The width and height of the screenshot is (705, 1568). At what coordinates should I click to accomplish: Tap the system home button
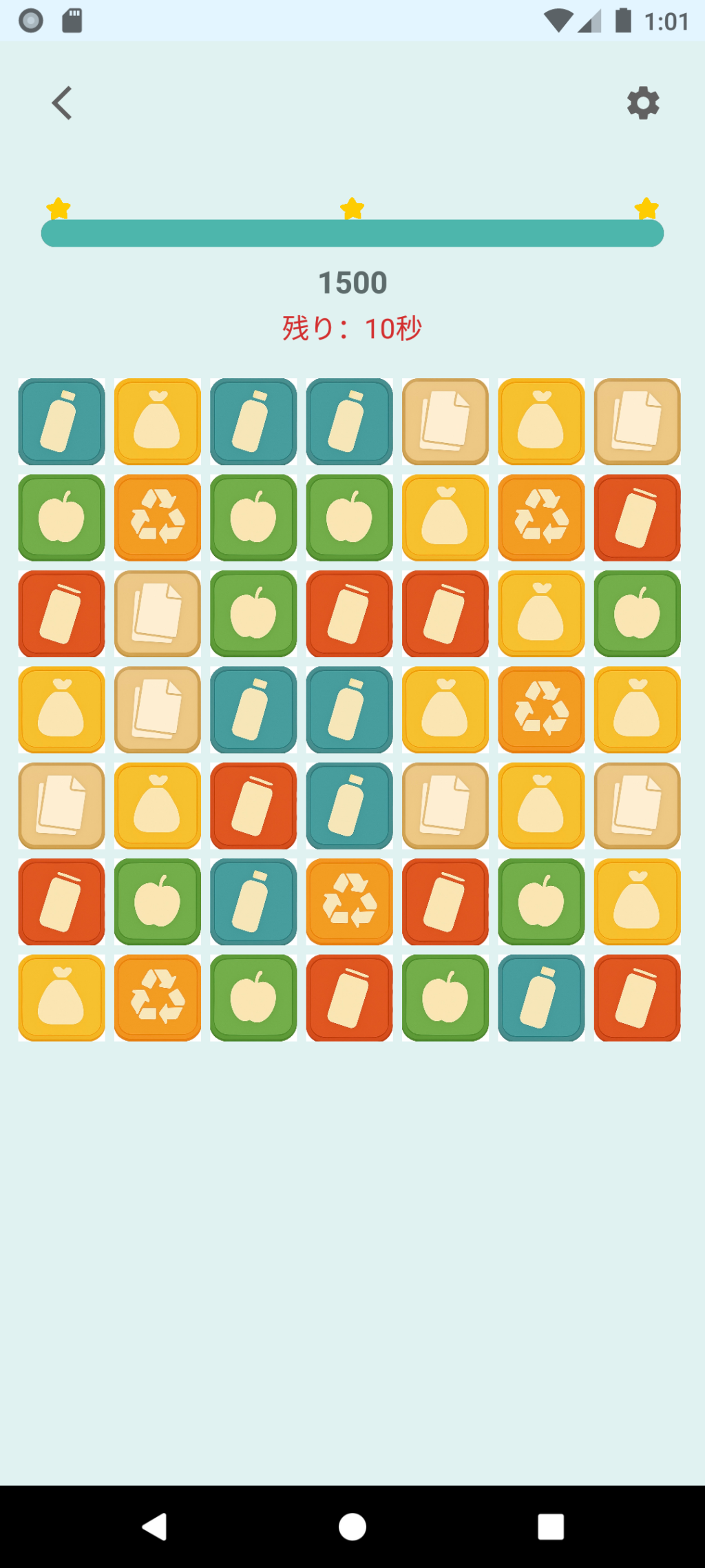pyautogui.click(x=352, y=1527)
